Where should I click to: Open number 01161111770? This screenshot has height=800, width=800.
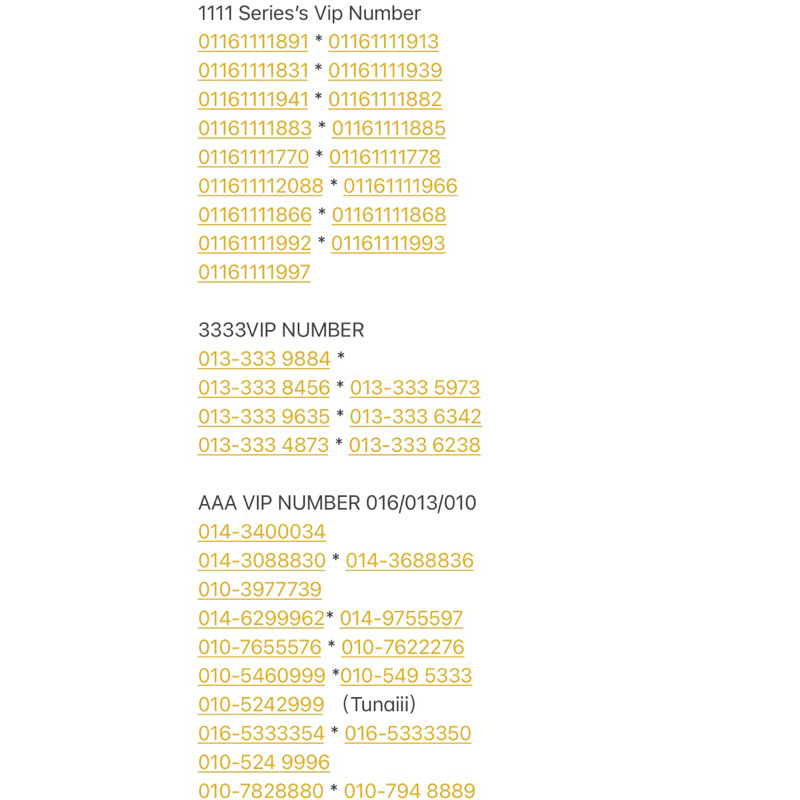(254, 157)
